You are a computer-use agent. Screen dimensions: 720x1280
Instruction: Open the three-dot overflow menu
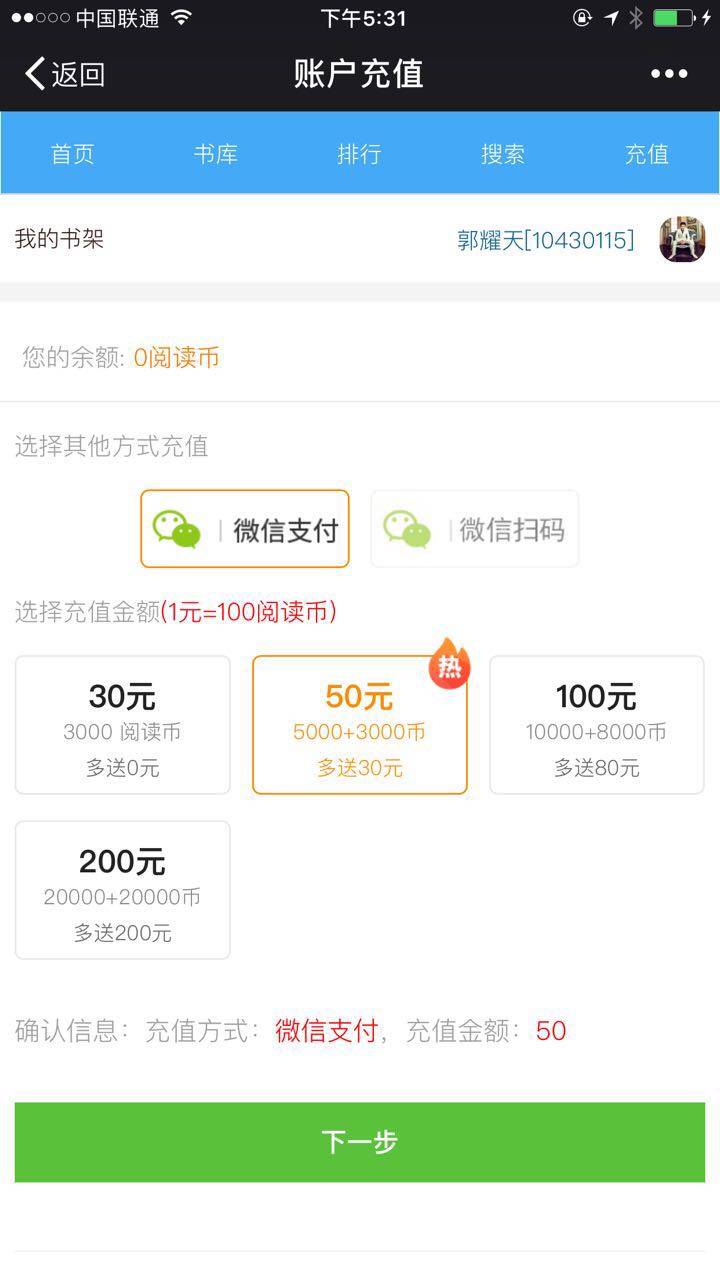(x=669, y=74)
